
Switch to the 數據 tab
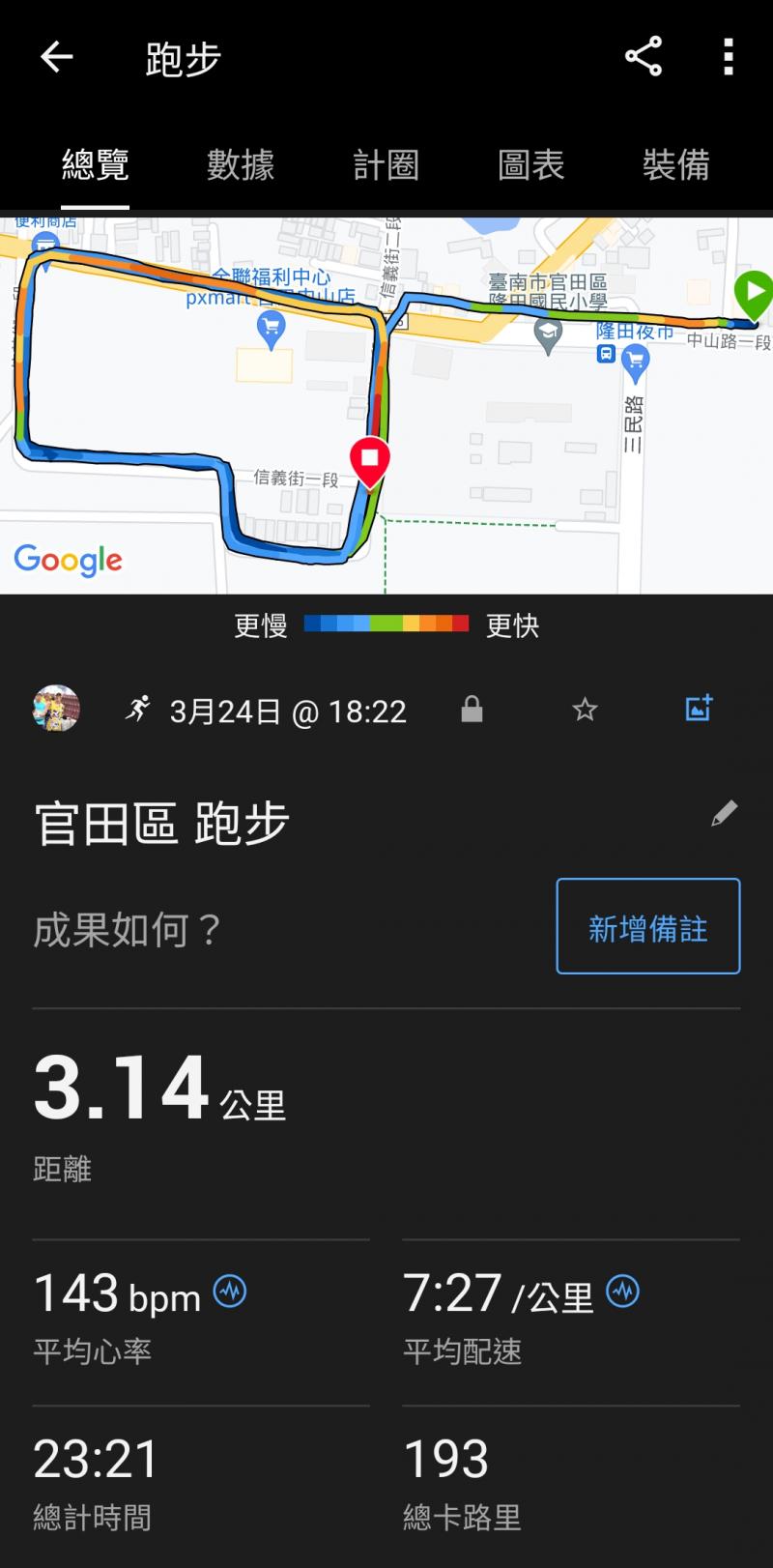(241, 165)
